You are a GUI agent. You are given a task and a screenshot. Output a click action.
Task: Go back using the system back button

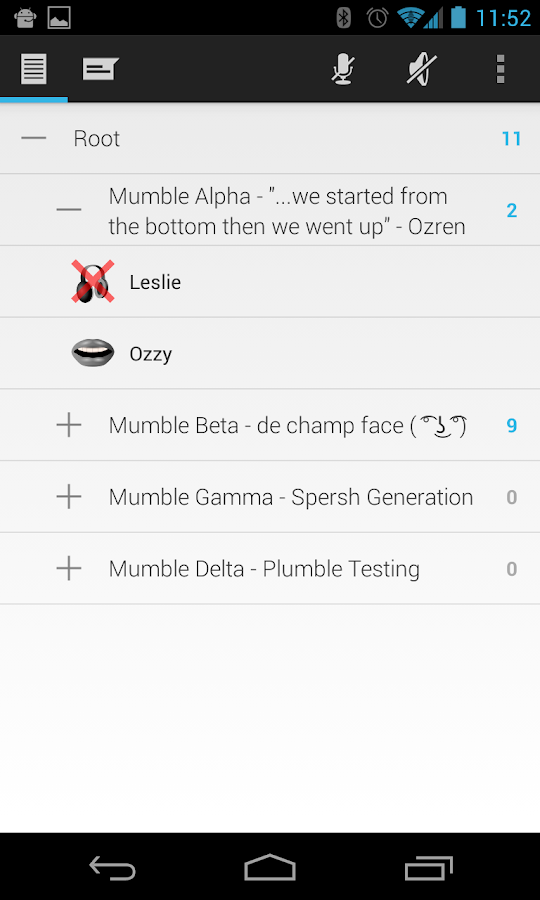112,867
